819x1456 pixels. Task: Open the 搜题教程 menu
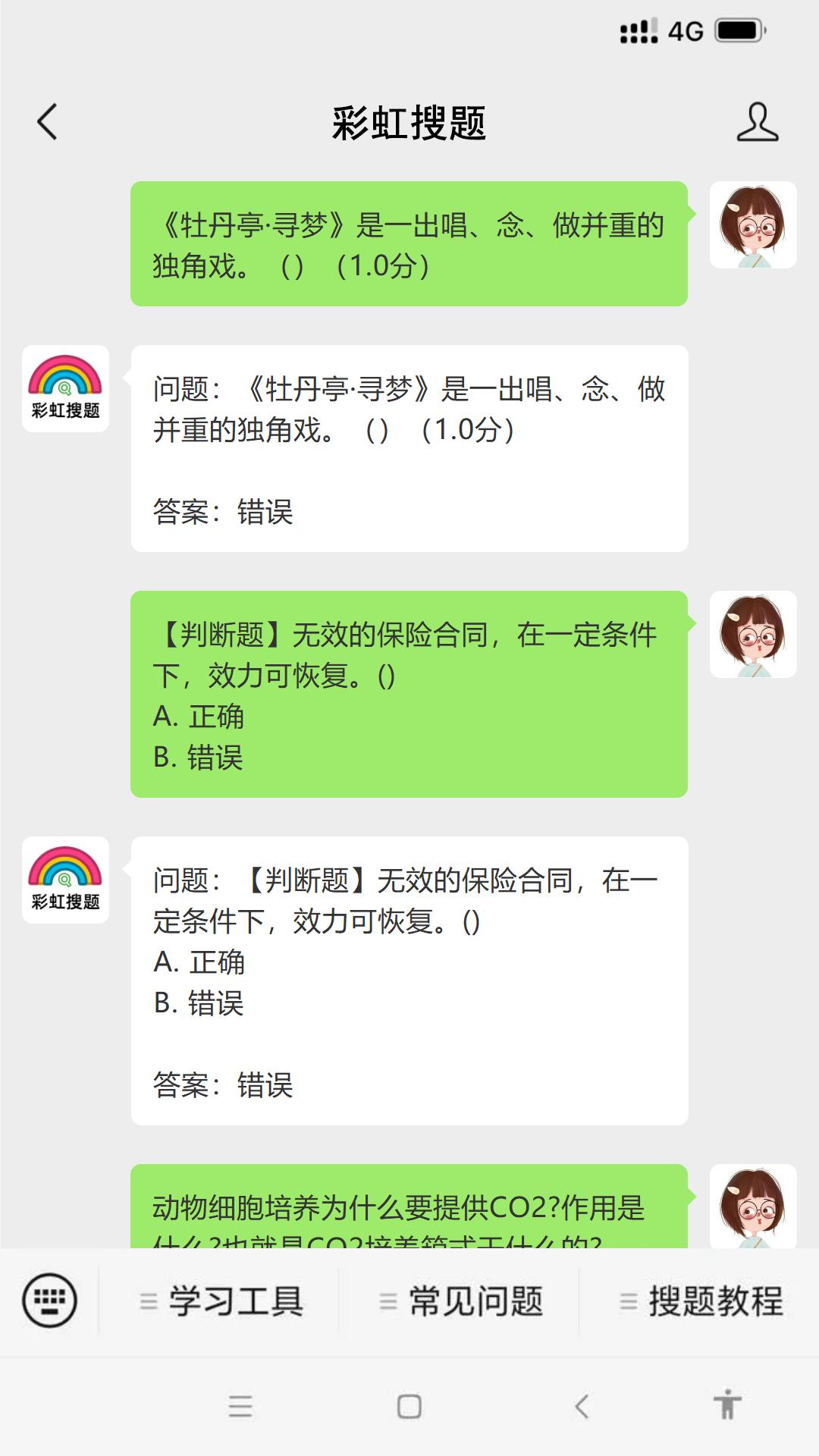coord(701,1301)
